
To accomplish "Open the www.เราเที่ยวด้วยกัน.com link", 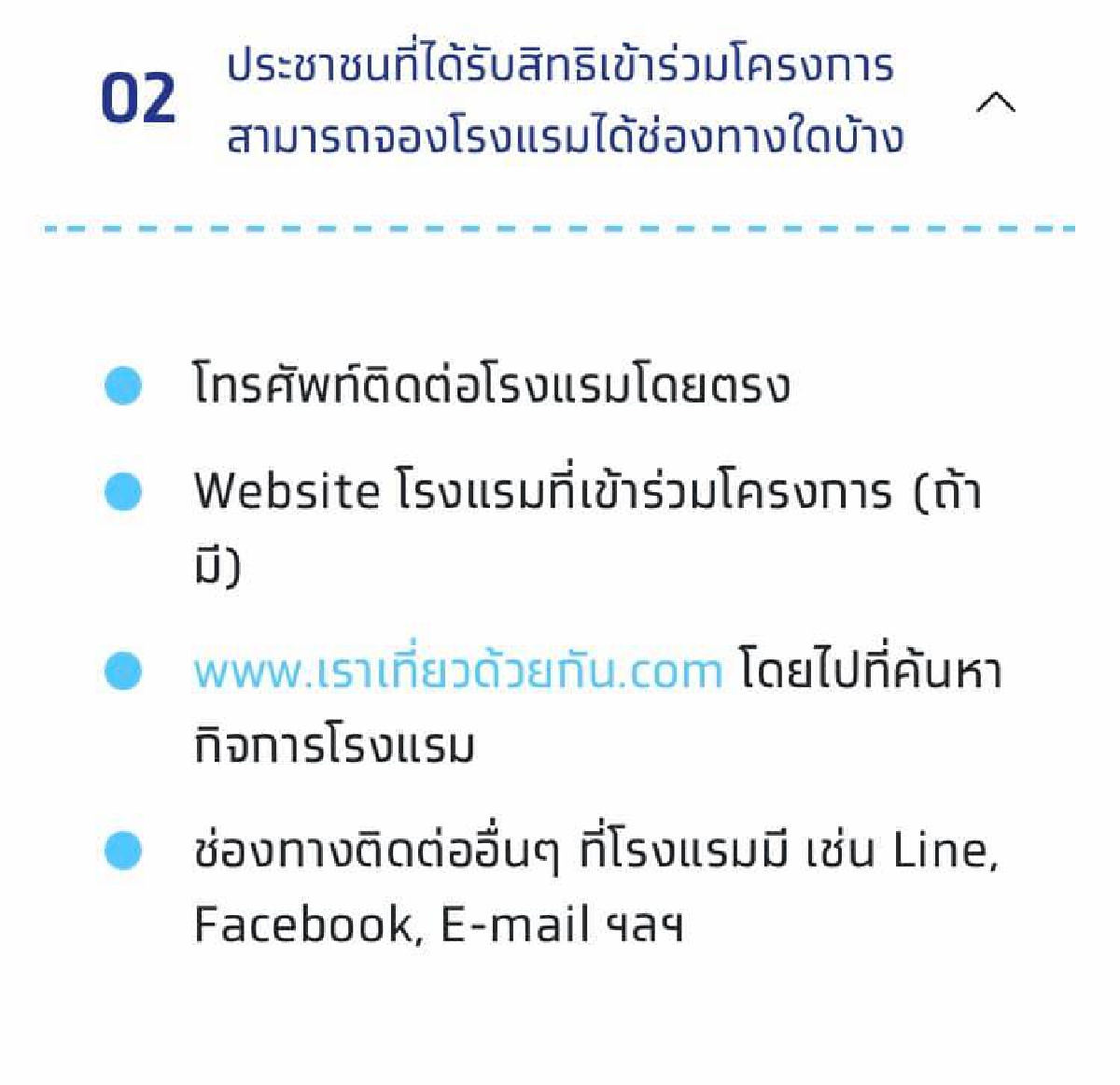I will (x=457, y=671).
